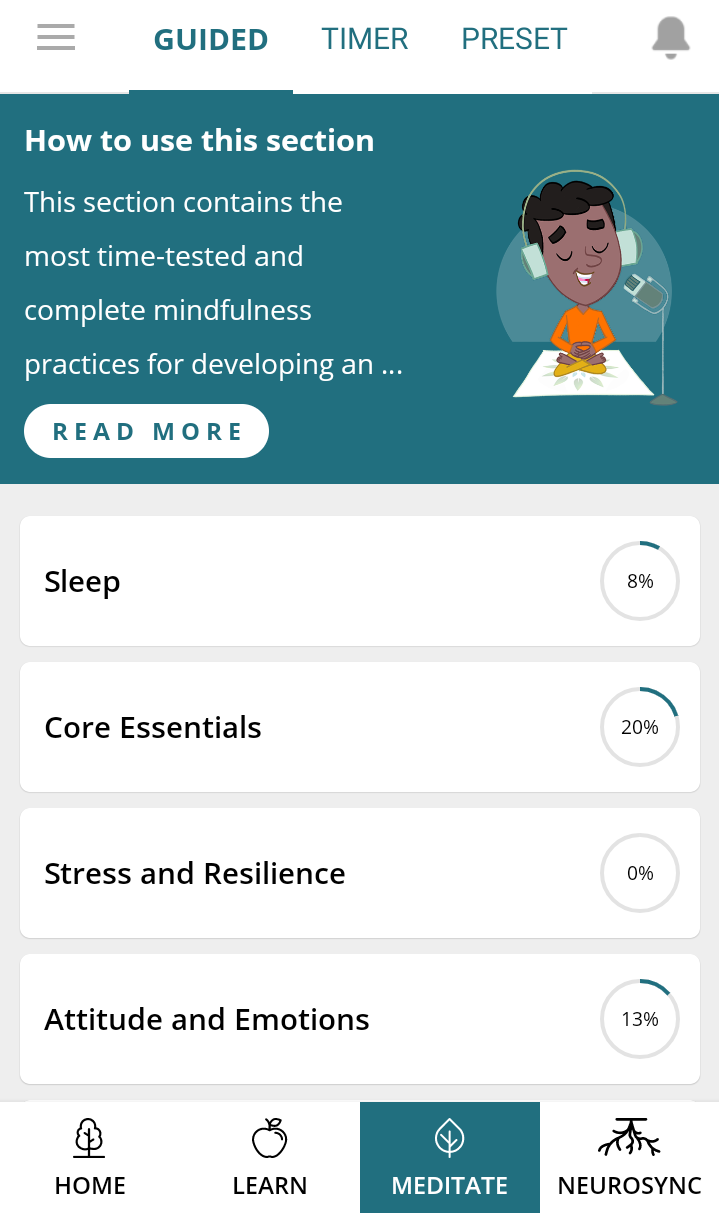
Task: Switch to the NeuroSync tab
Action: [630, 1158]
